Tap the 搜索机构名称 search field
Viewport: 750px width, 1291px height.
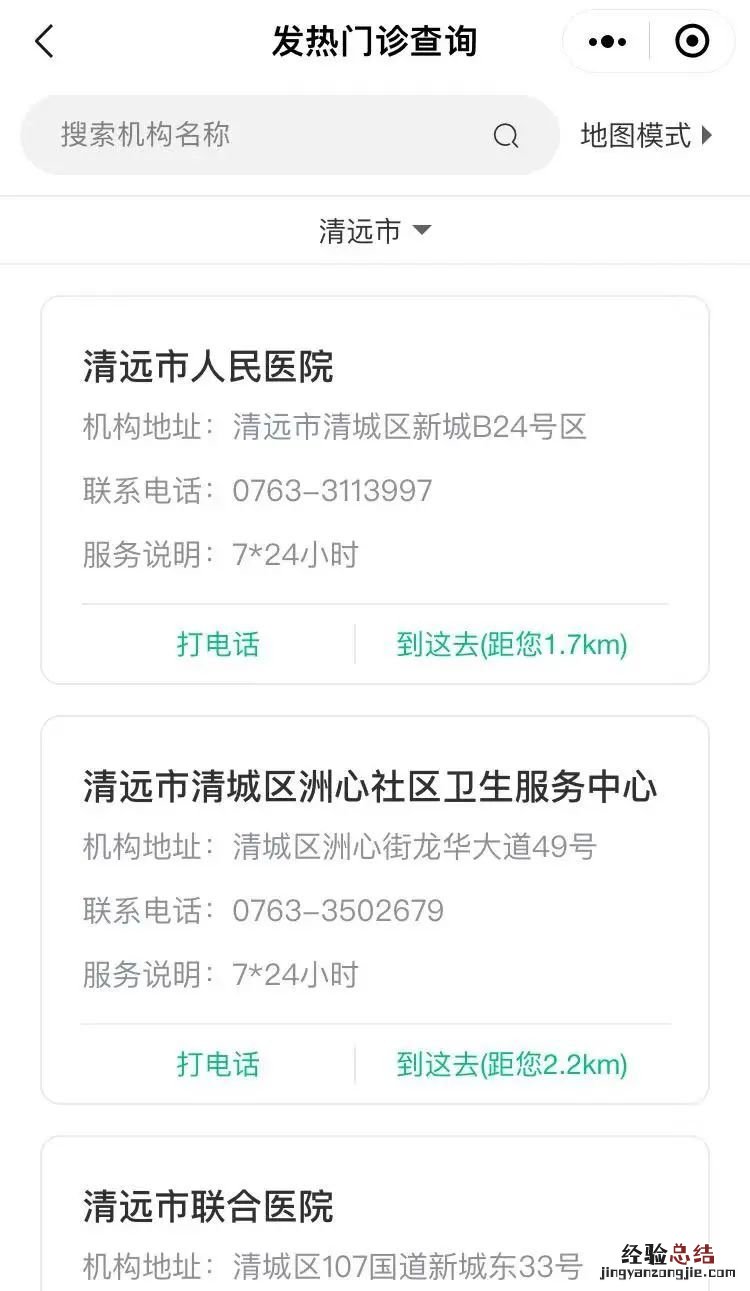(270, 135)
